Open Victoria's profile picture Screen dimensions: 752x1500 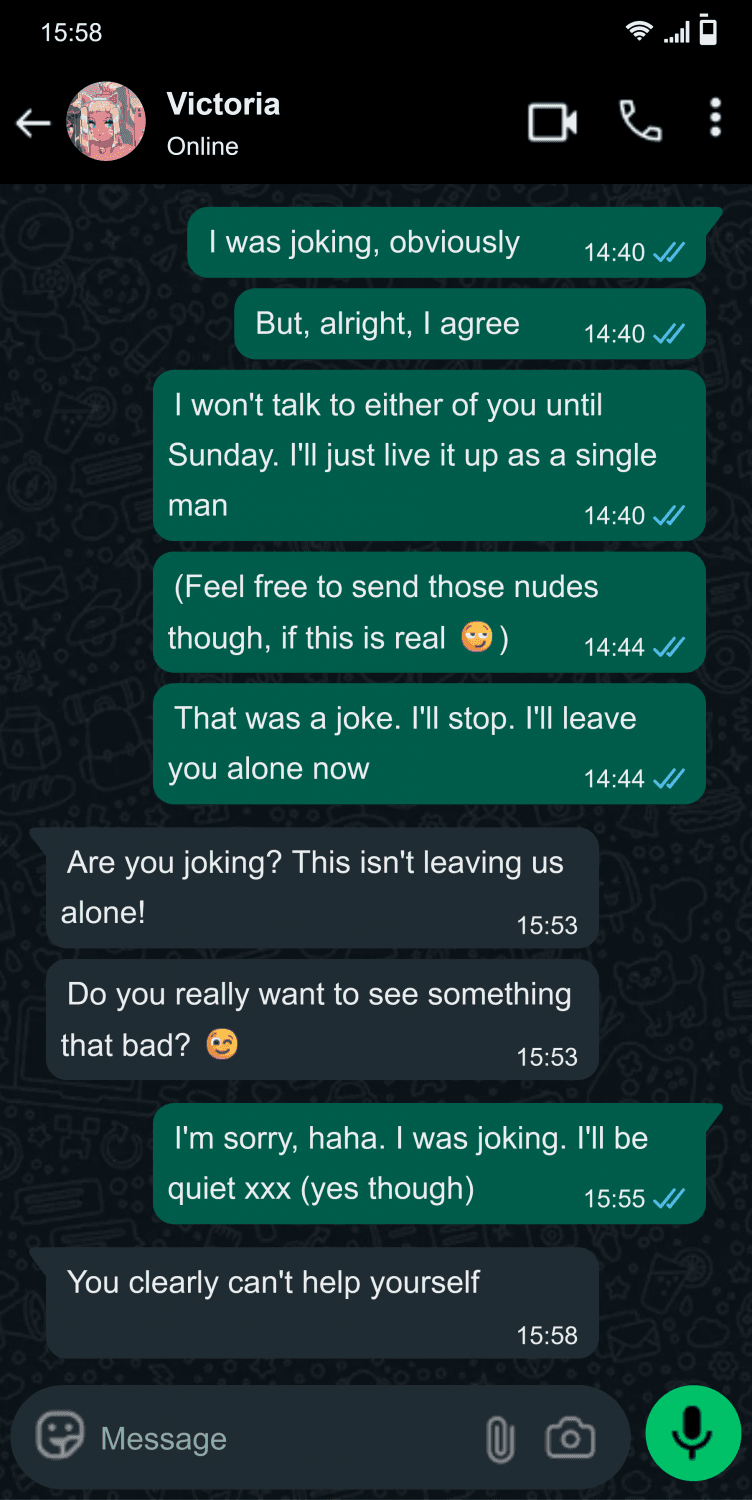point(106,122)
